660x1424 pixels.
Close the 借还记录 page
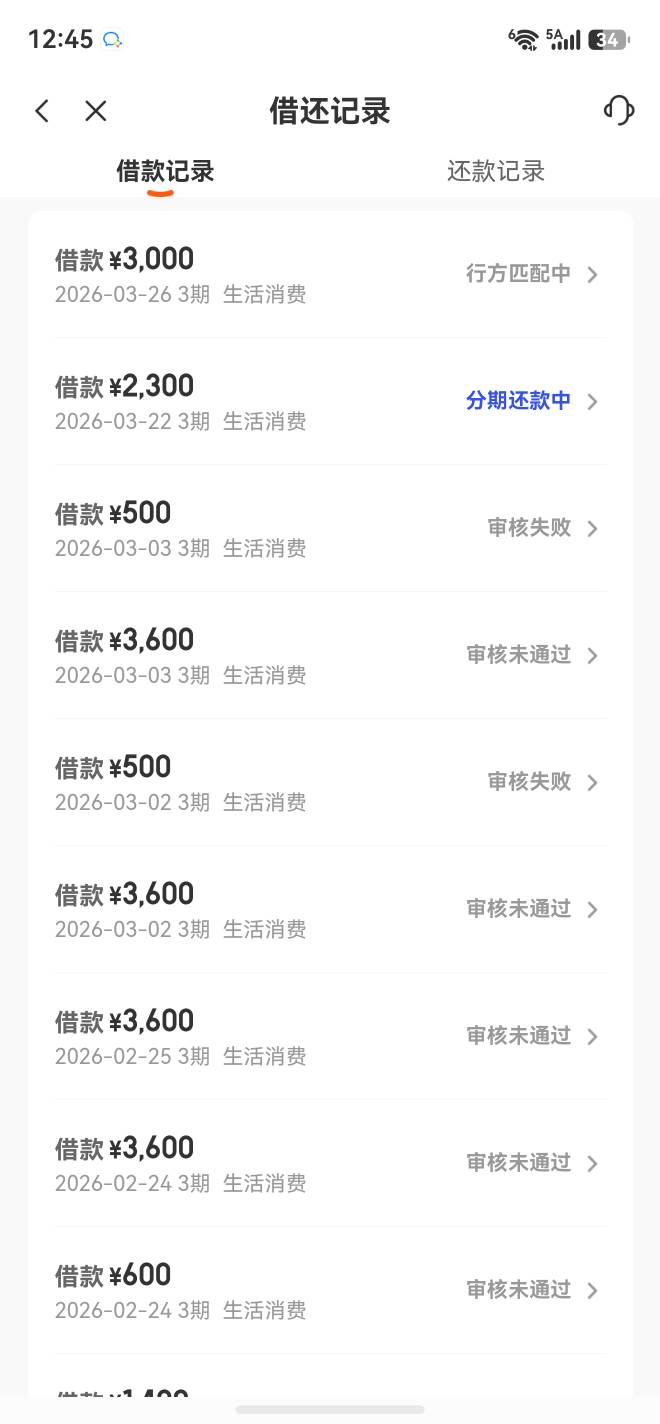pyautogui.click(x=96, y=111)
